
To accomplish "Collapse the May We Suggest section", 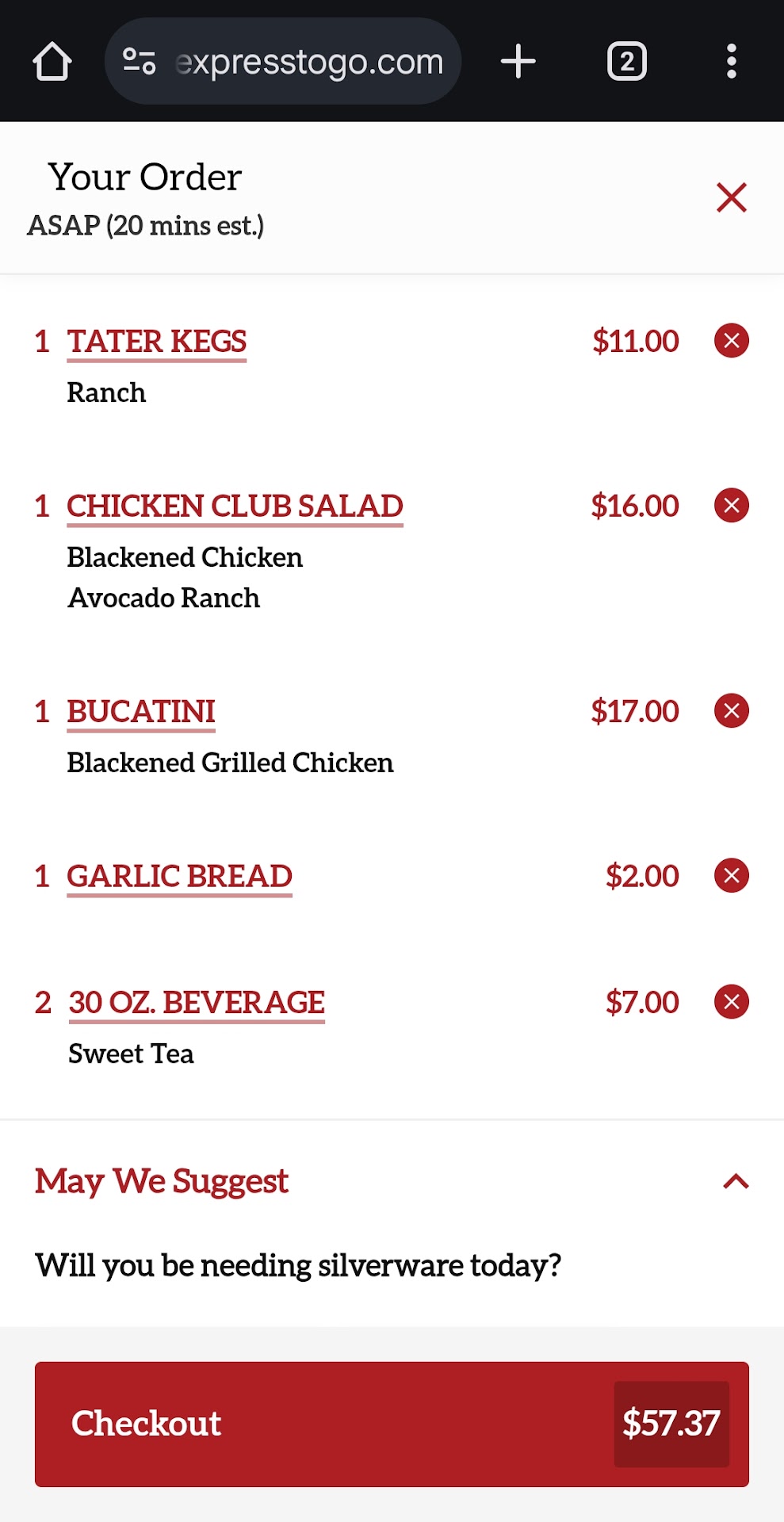I will coord(736,1182).
